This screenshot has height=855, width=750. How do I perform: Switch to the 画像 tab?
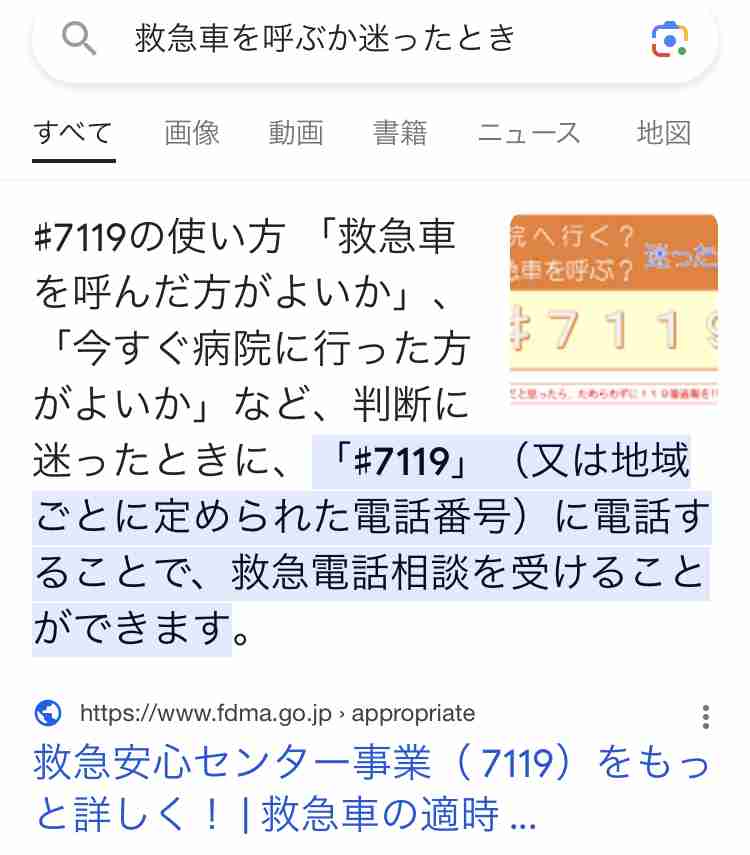pyautogui.click(x=192, y=132)
